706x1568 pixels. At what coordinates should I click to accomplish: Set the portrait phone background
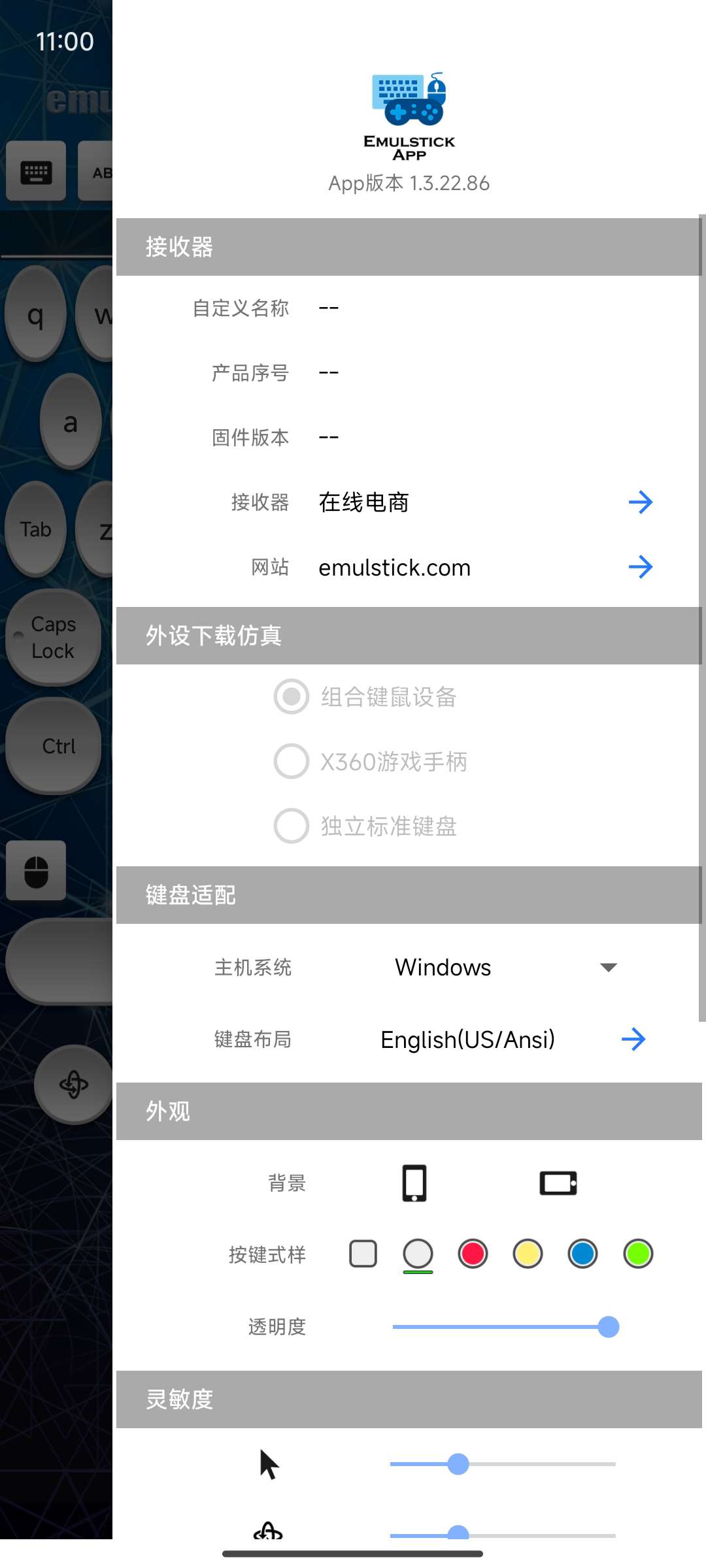point(414,1183)
